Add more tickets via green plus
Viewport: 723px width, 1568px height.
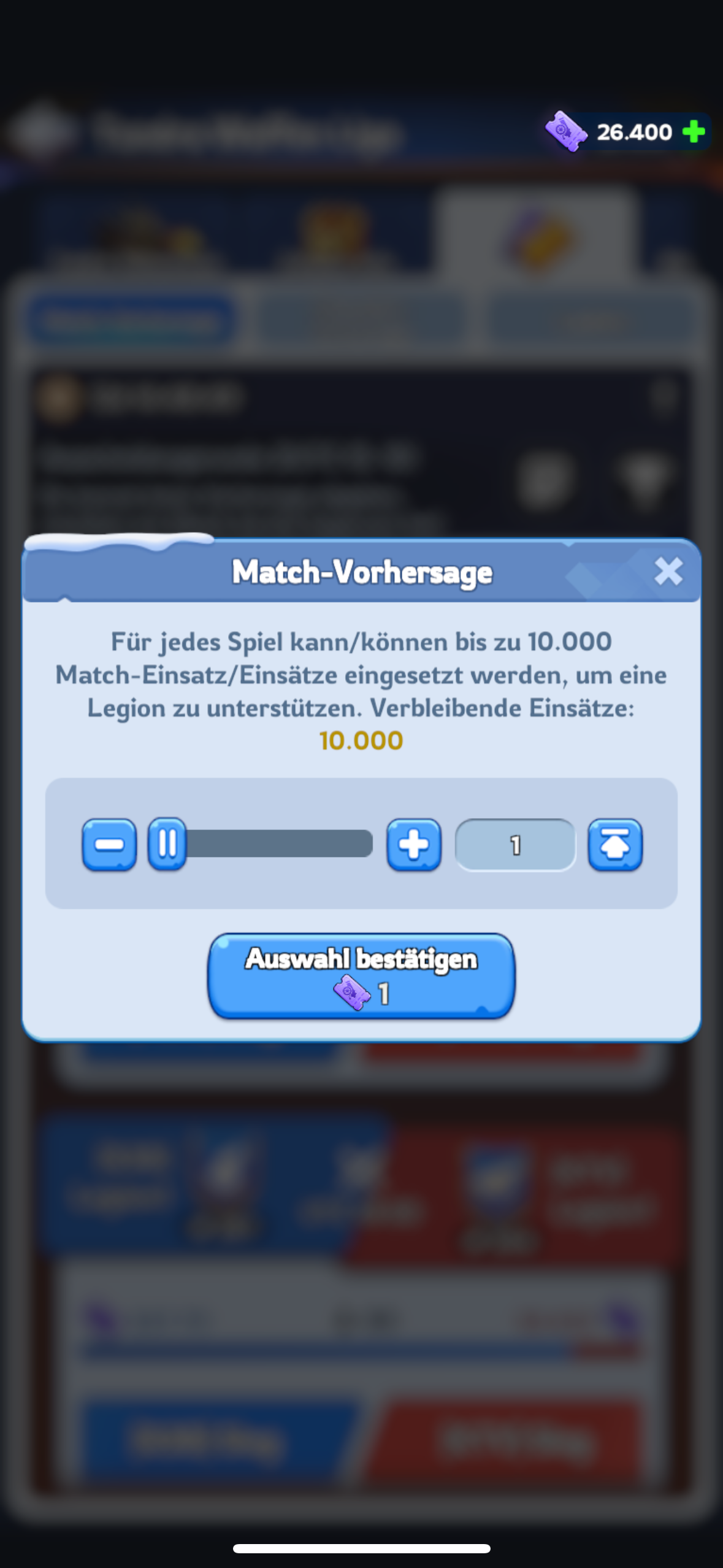point(694,132)
